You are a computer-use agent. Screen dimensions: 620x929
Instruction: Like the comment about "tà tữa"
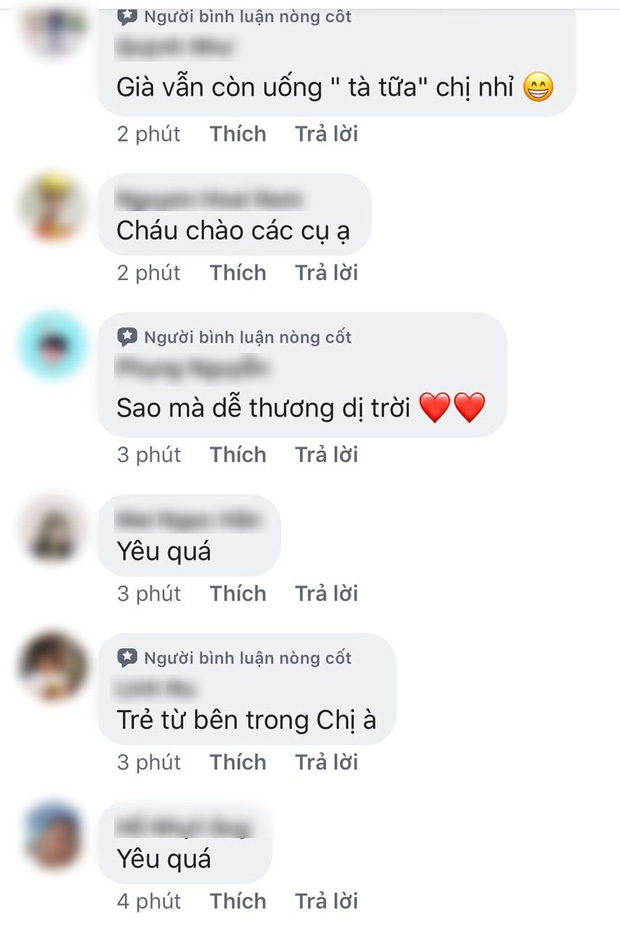[238, 134]
